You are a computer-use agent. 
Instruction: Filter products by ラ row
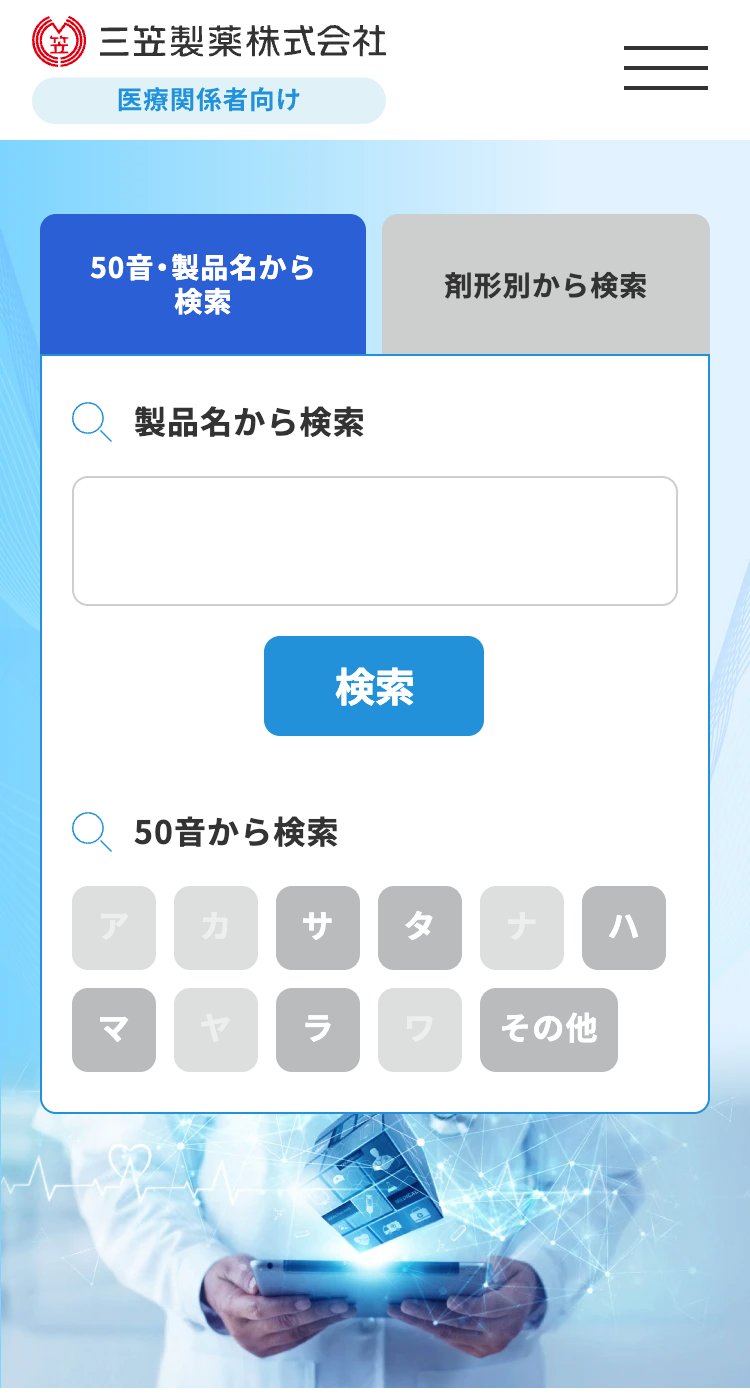click(317, 1030)
